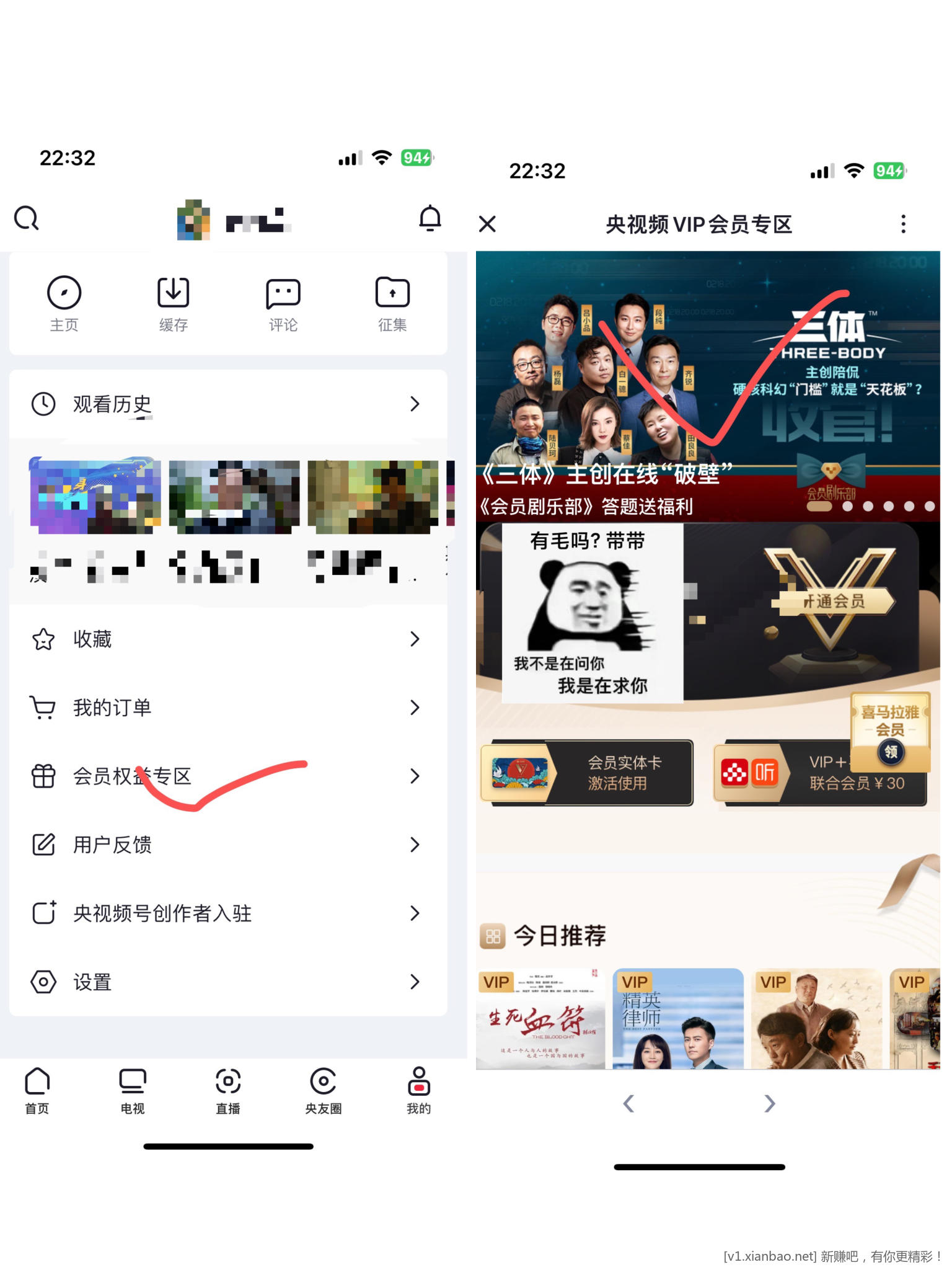Open 会员权益专区
Viewport: 952px width, 1270px height.
point(227,776)
